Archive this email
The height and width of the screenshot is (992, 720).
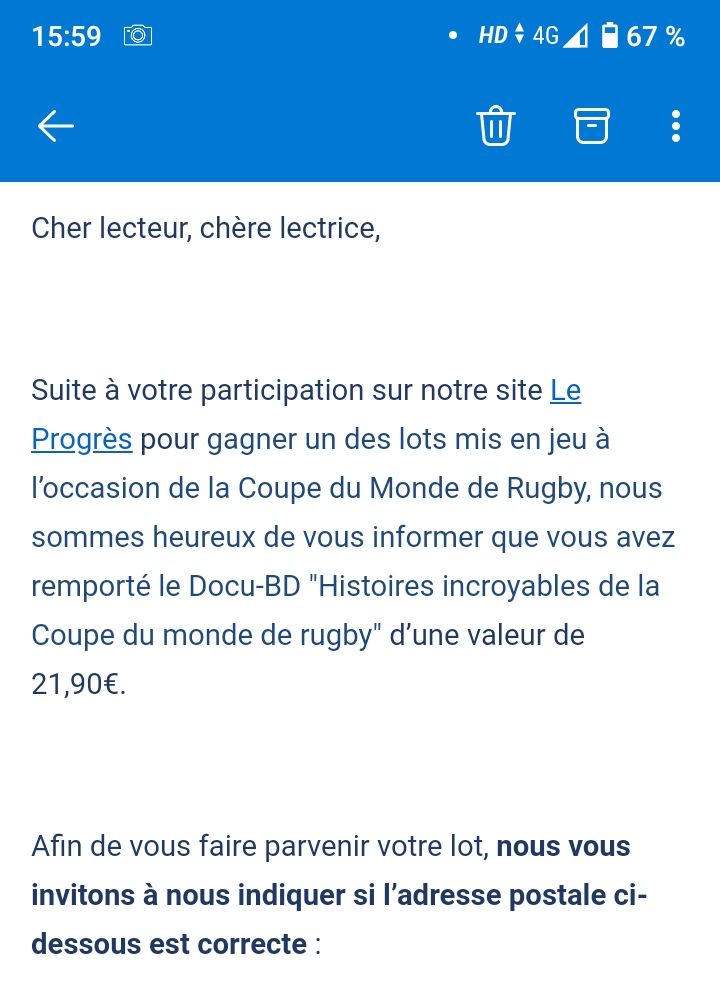pos(591,126)
